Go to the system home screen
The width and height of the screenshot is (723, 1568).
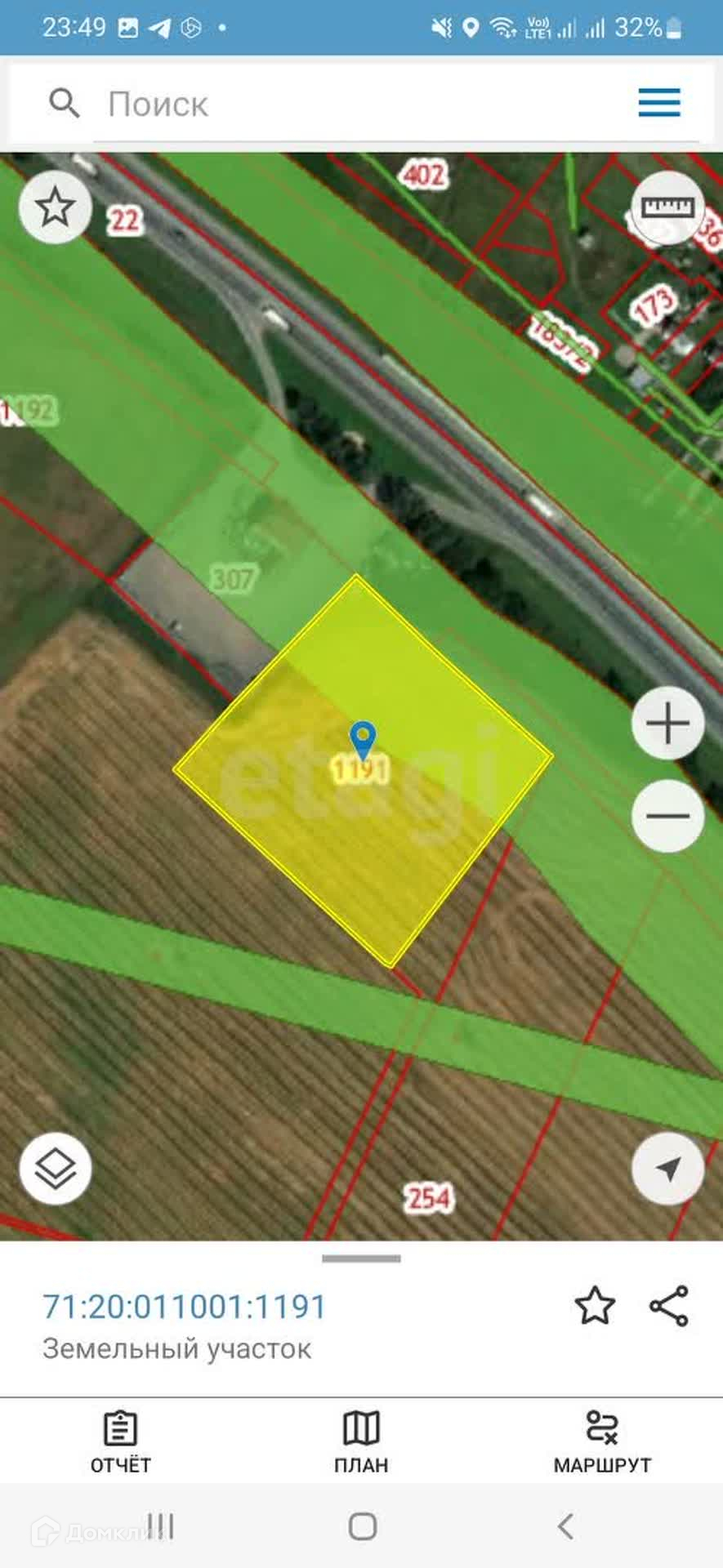click(362, 1526)
